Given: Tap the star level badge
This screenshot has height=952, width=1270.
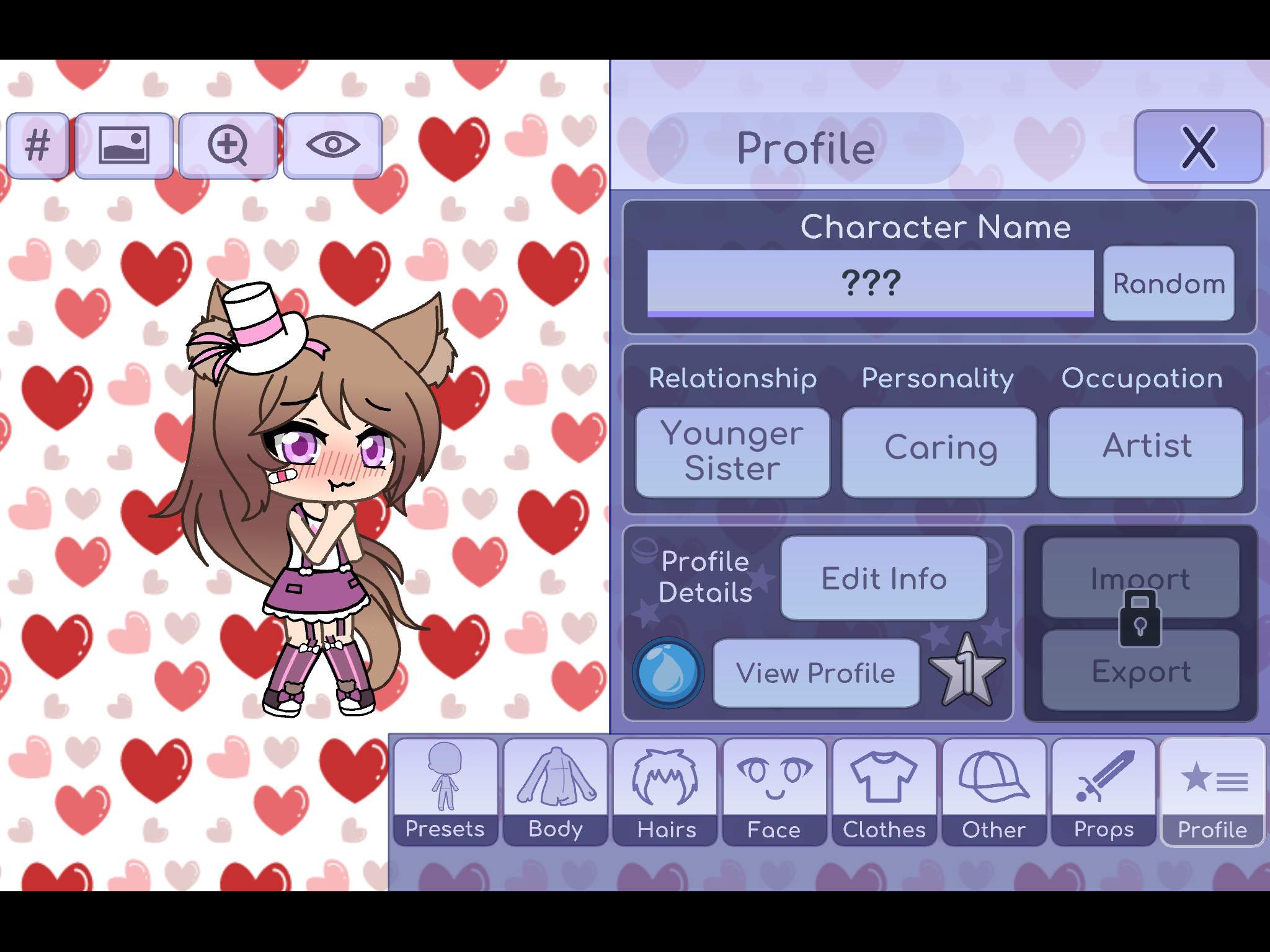Looking at the screenshot, I should tap(966, 672).
